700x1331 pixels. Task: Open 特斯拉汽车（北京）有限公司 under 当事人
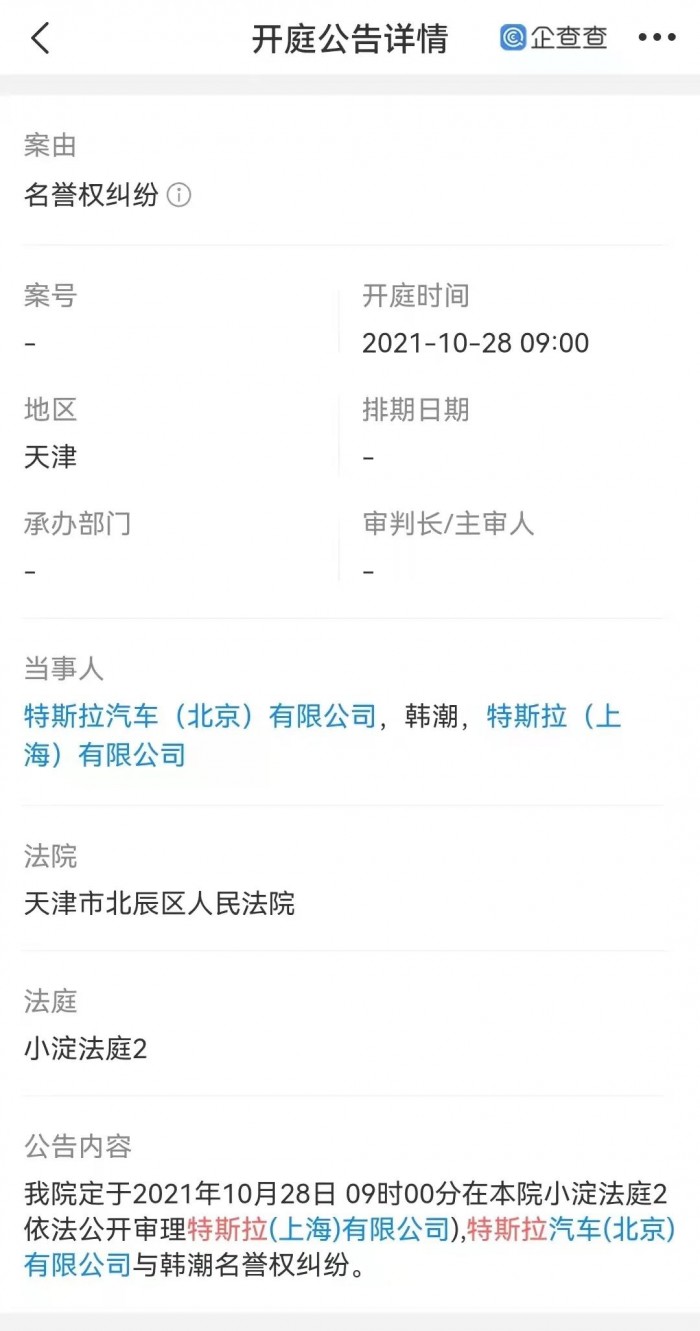[x=200, y=716]
